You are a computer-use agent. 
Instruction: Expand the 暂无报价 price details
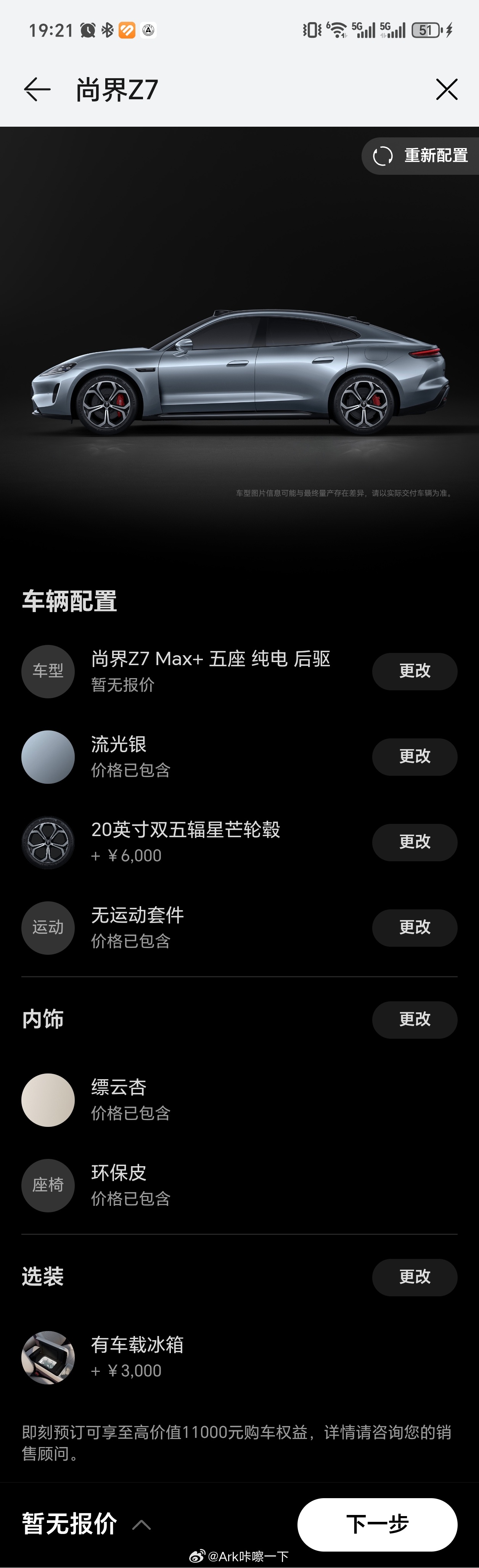click(x=141, y=1524)
